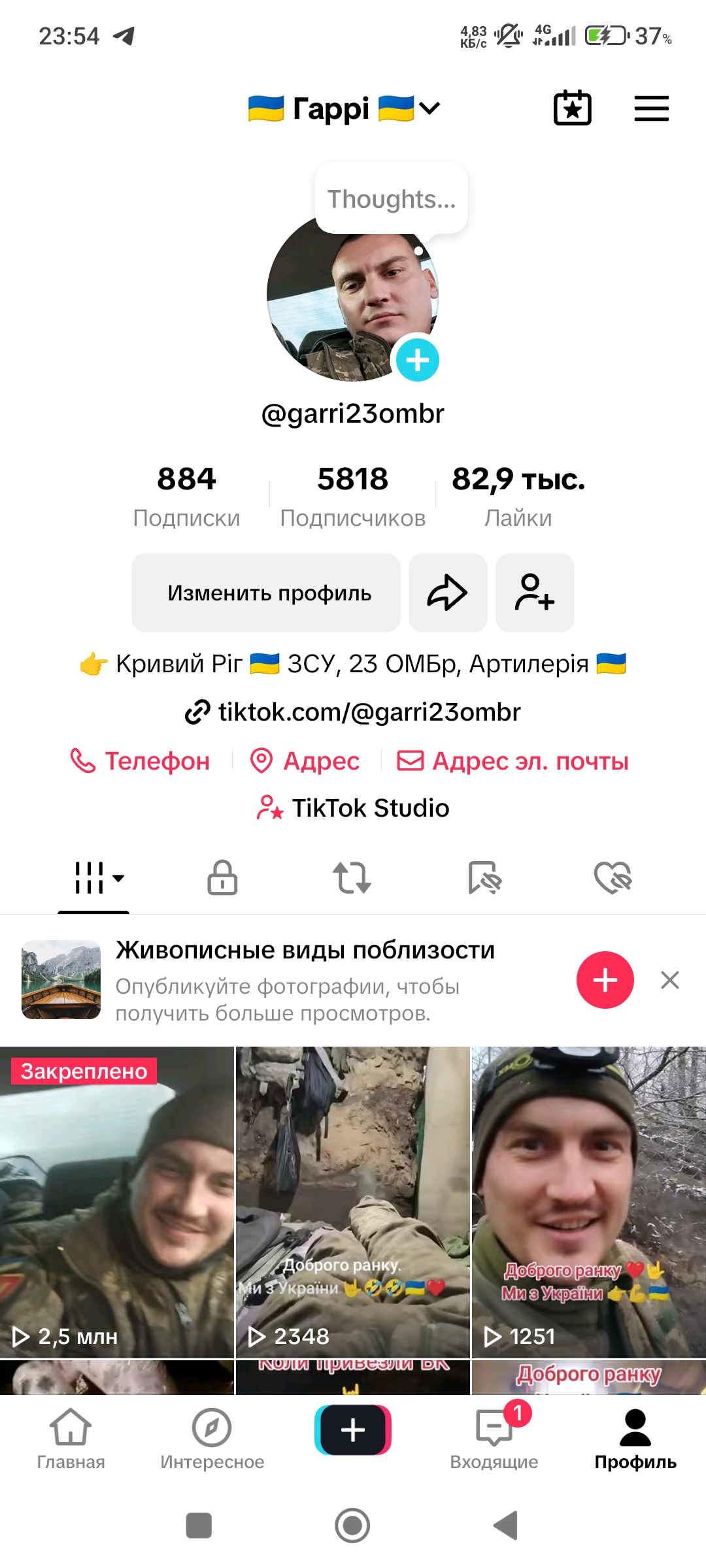Add an Адрес эл. почты contact
This screenshot has height=1568, width=706.
click(x=513, y=760)
